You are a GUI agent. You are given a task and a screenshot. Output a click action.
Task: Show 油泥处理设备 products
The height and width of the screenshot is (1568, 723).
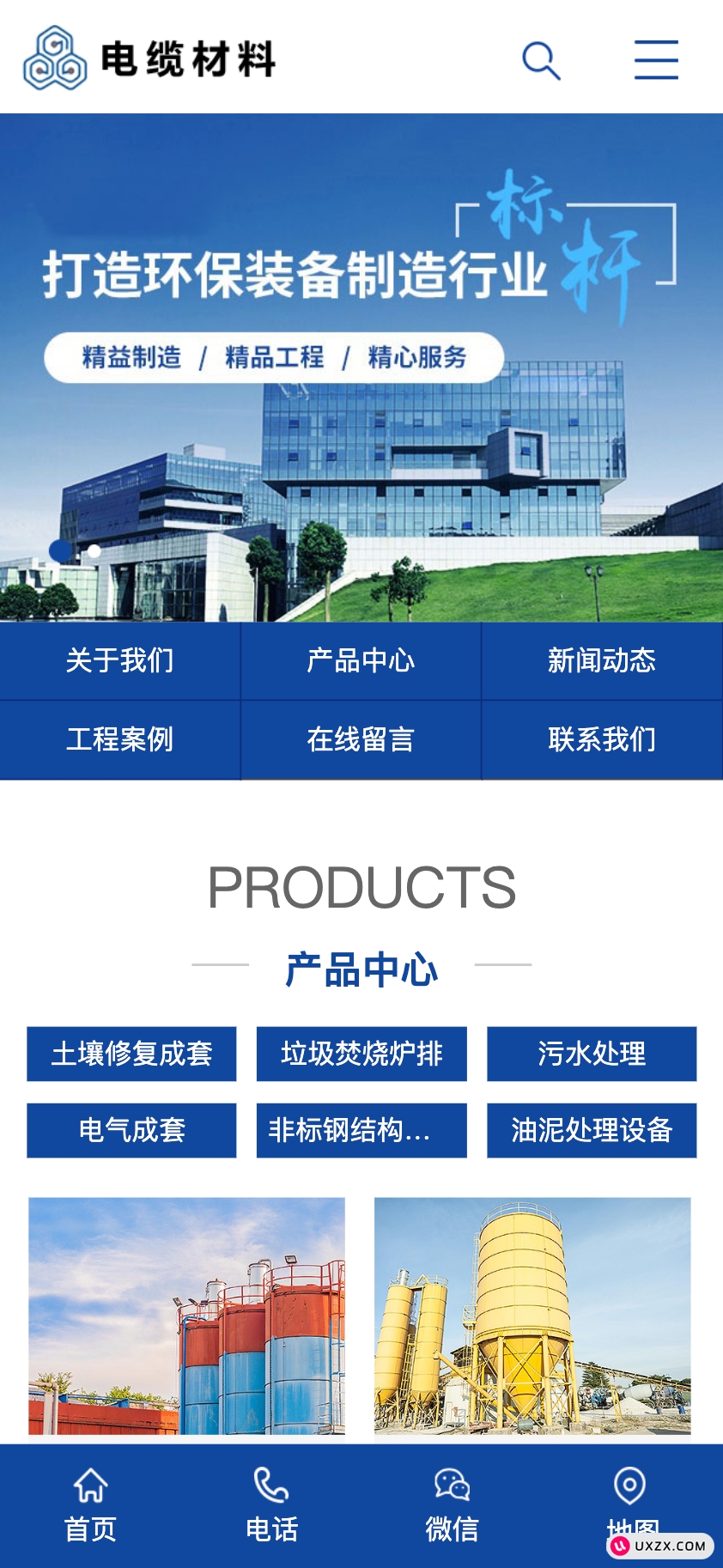pyautogui.click(x=592, y=1130)
